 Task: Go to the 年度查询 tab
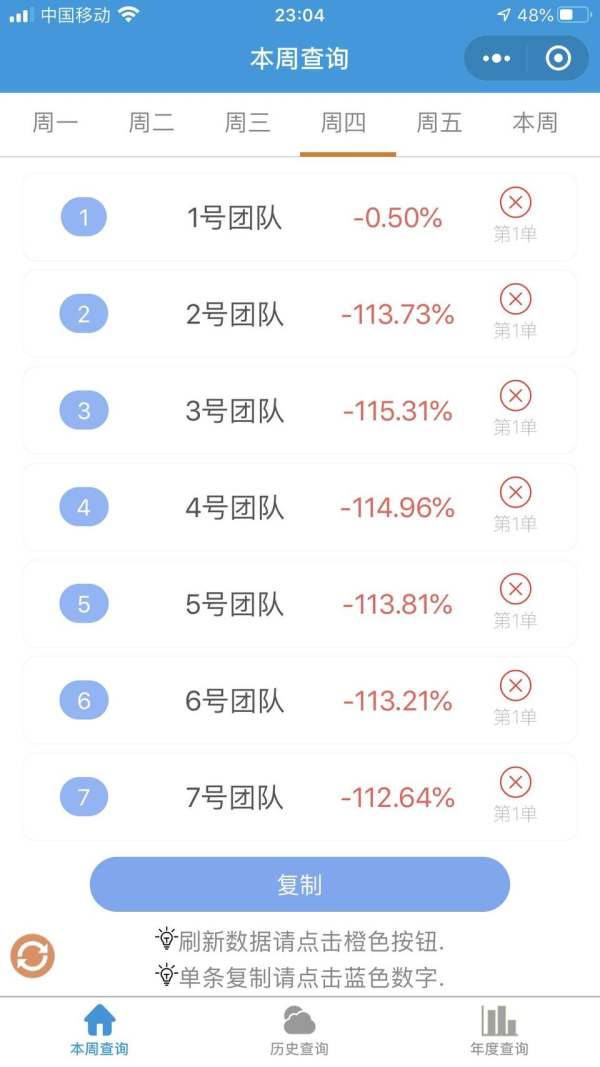click(499, 1030)
